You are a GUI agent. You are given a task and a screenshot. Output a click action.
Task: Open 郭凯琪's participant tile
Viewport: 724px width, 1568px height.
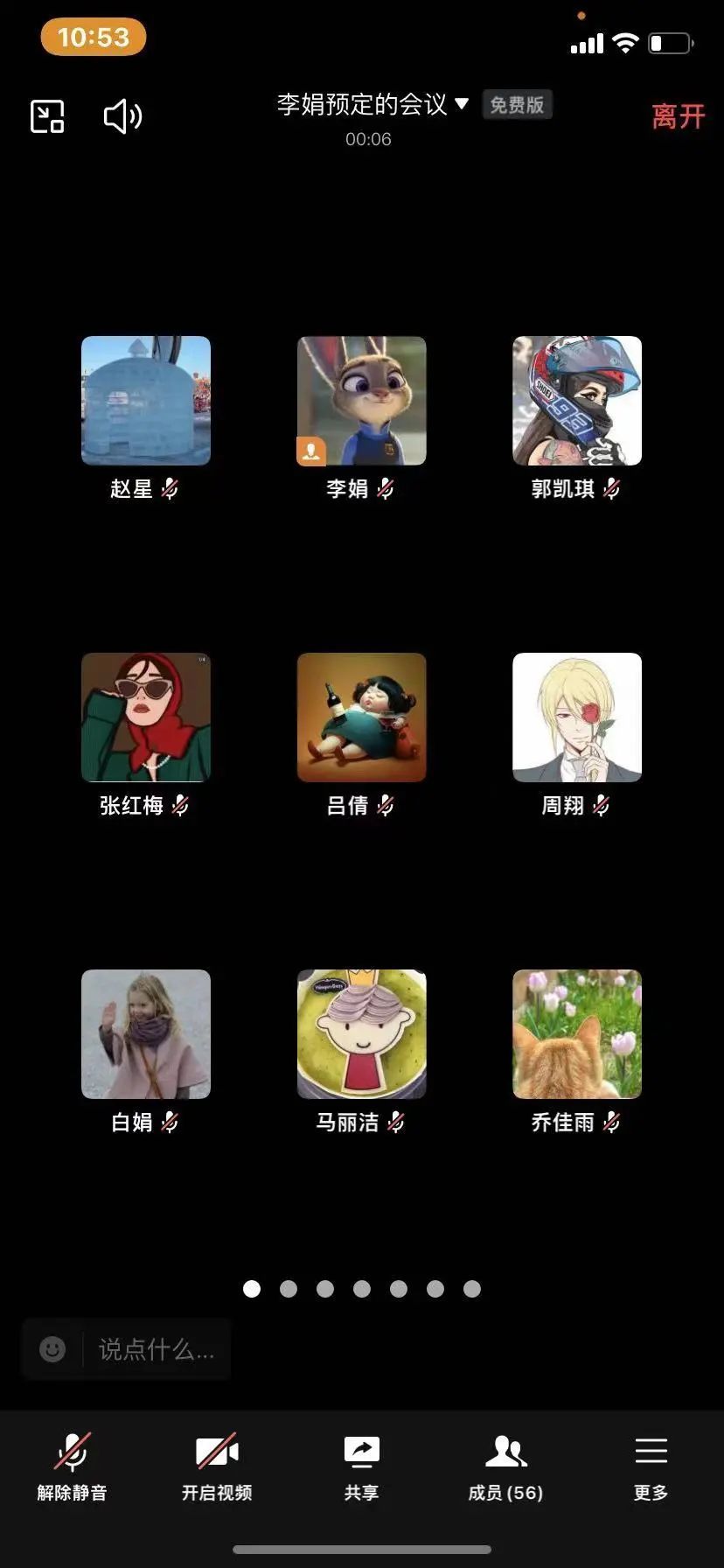coord(577,401)
